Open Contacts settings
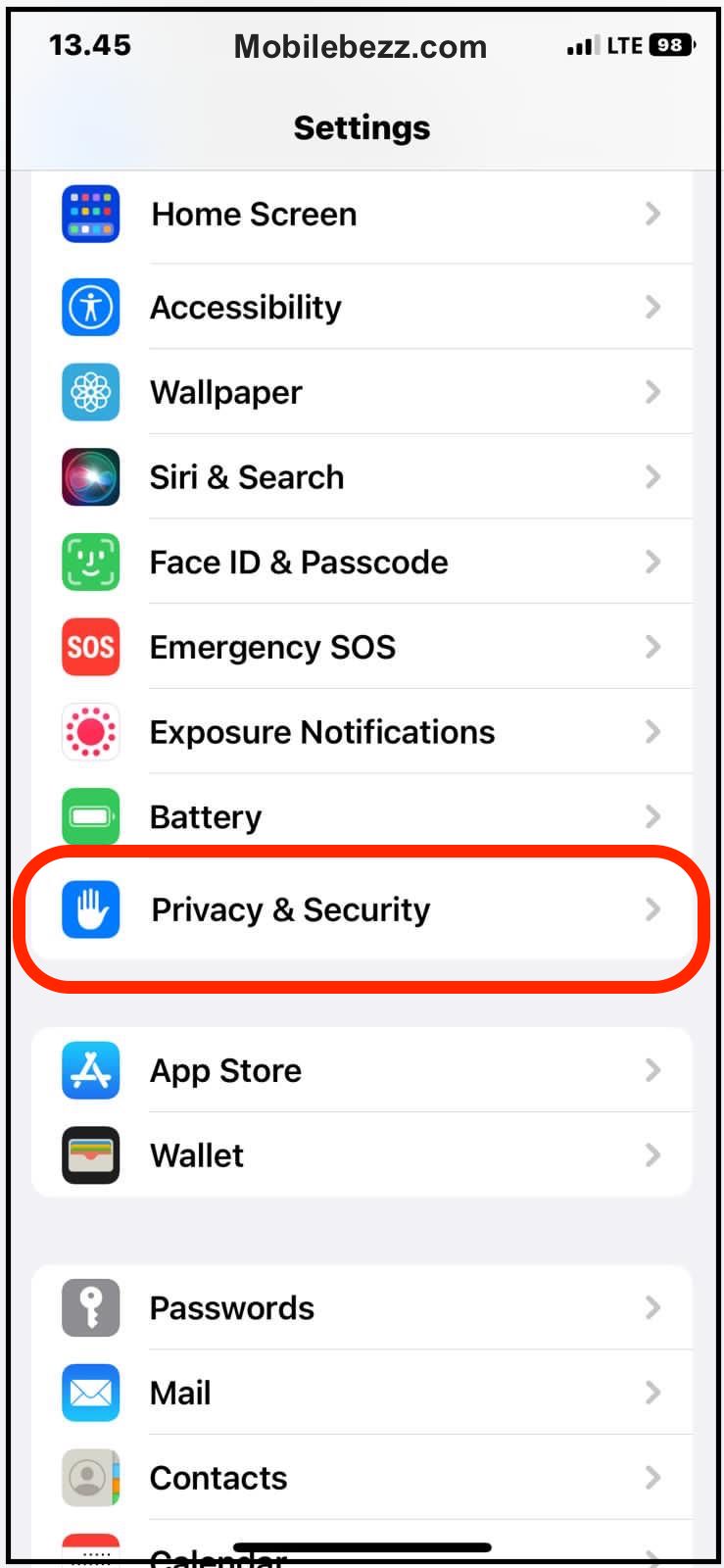The height and width of the screenshot is (1568, 724). click(361, 1478)
